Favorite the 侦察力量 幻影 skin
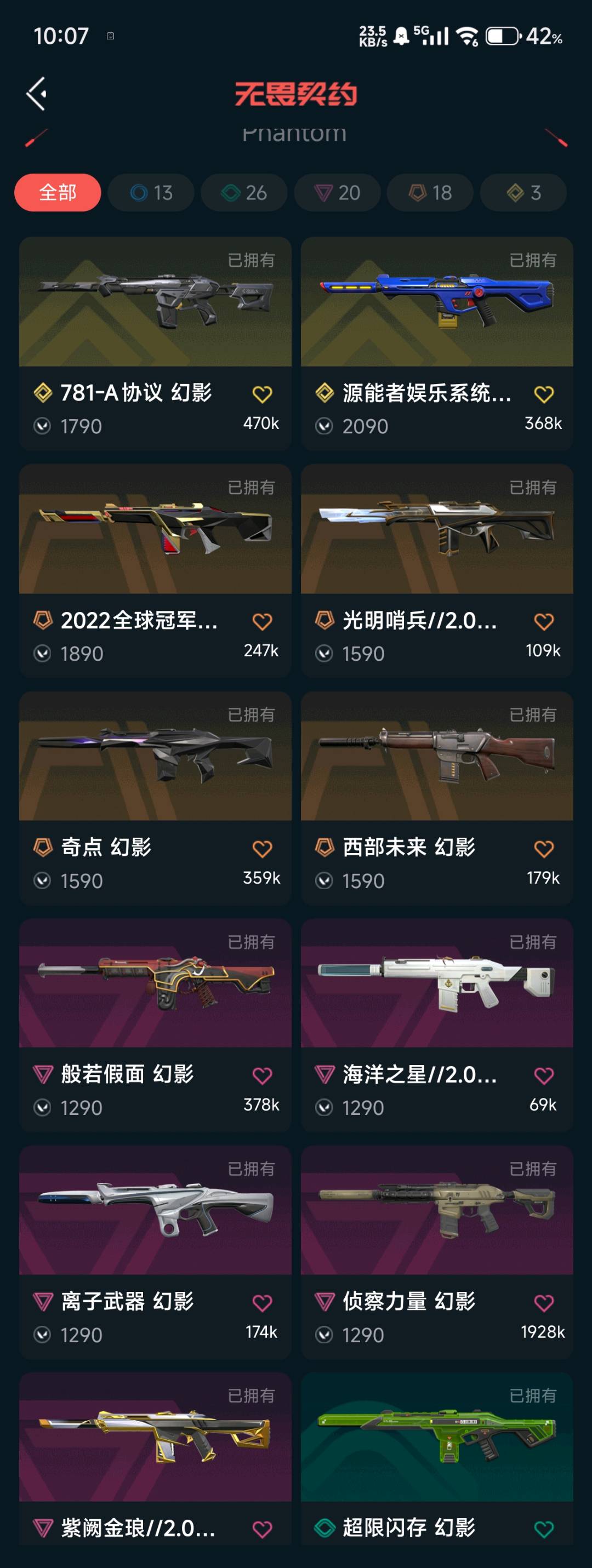Image resolution: width=592 pixels, height=1568 pixels. point(543,1303)
